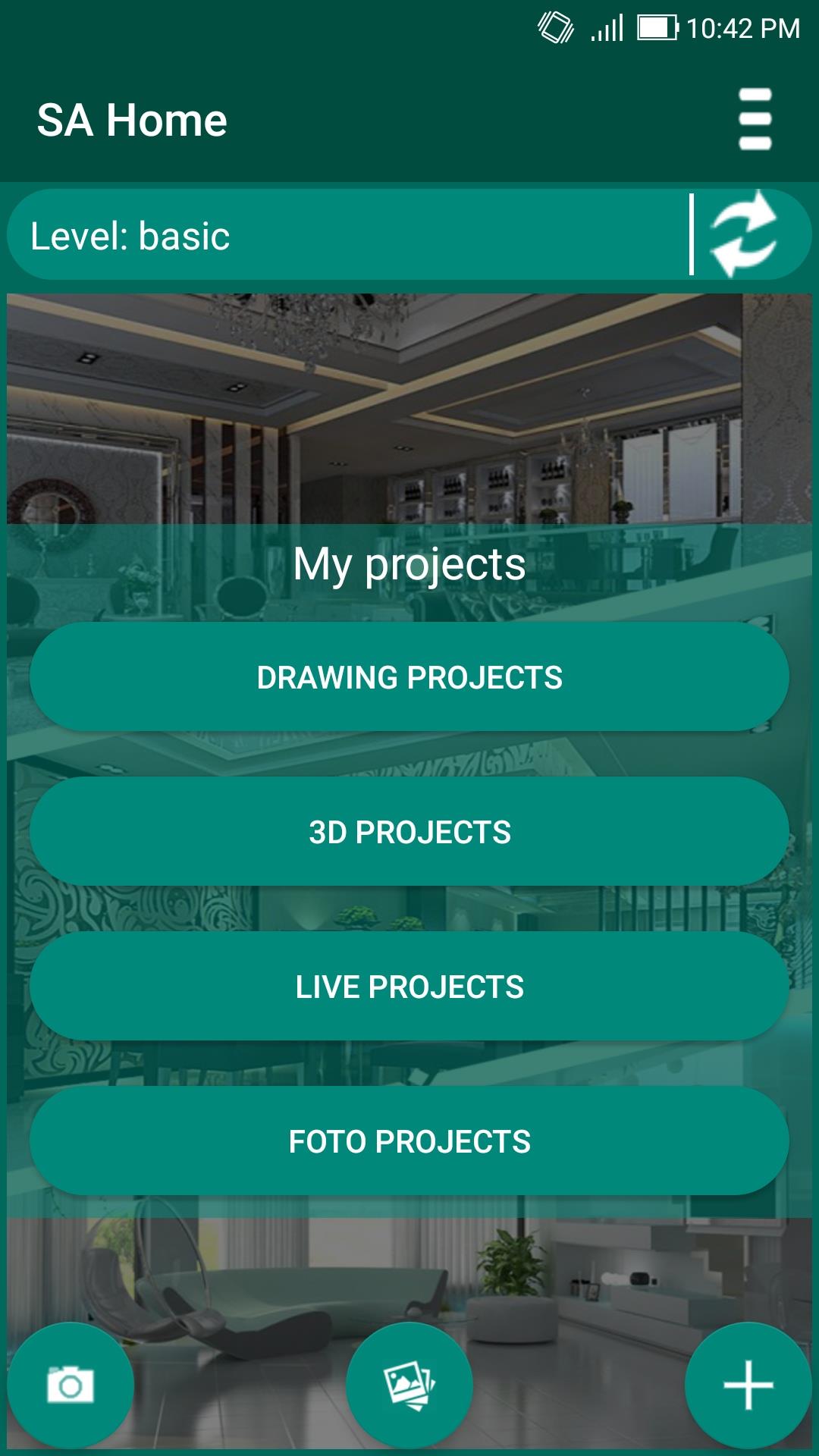
Task: Tap the sync arrows icon beside Level
Action: coord(743,234)
